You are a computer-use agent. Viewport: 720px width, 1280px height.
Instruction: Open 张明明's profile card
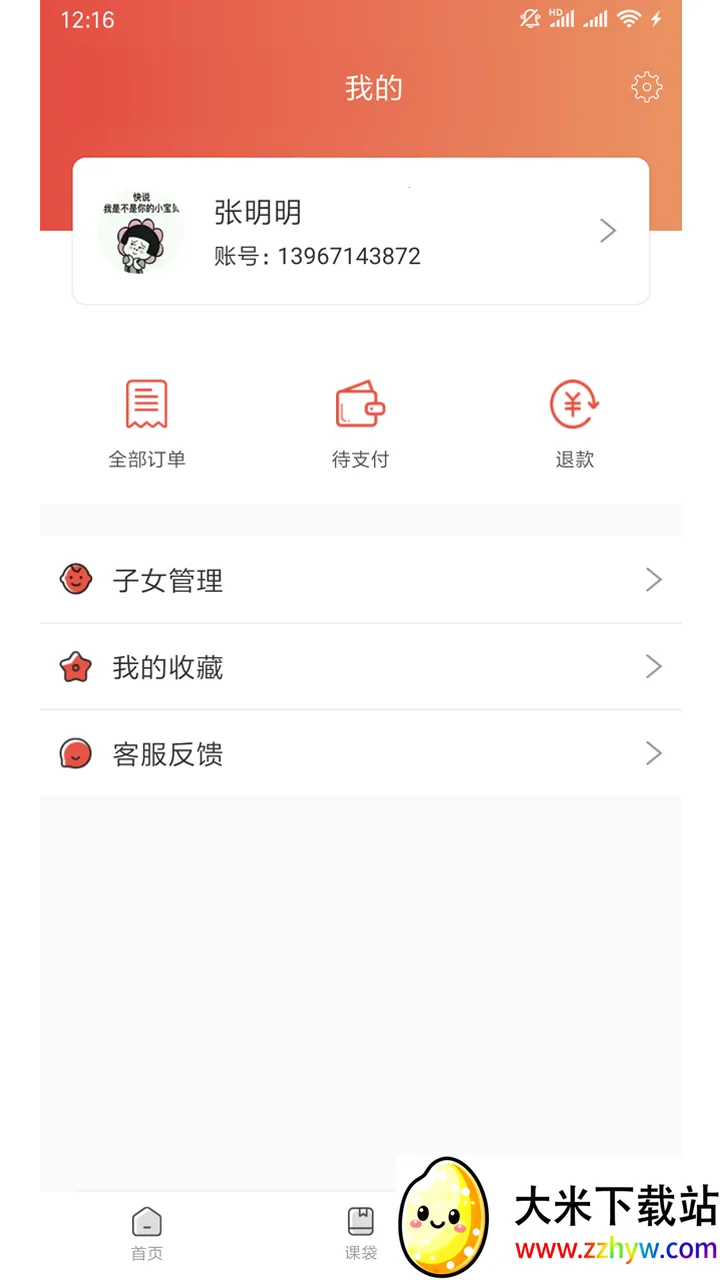360,231
